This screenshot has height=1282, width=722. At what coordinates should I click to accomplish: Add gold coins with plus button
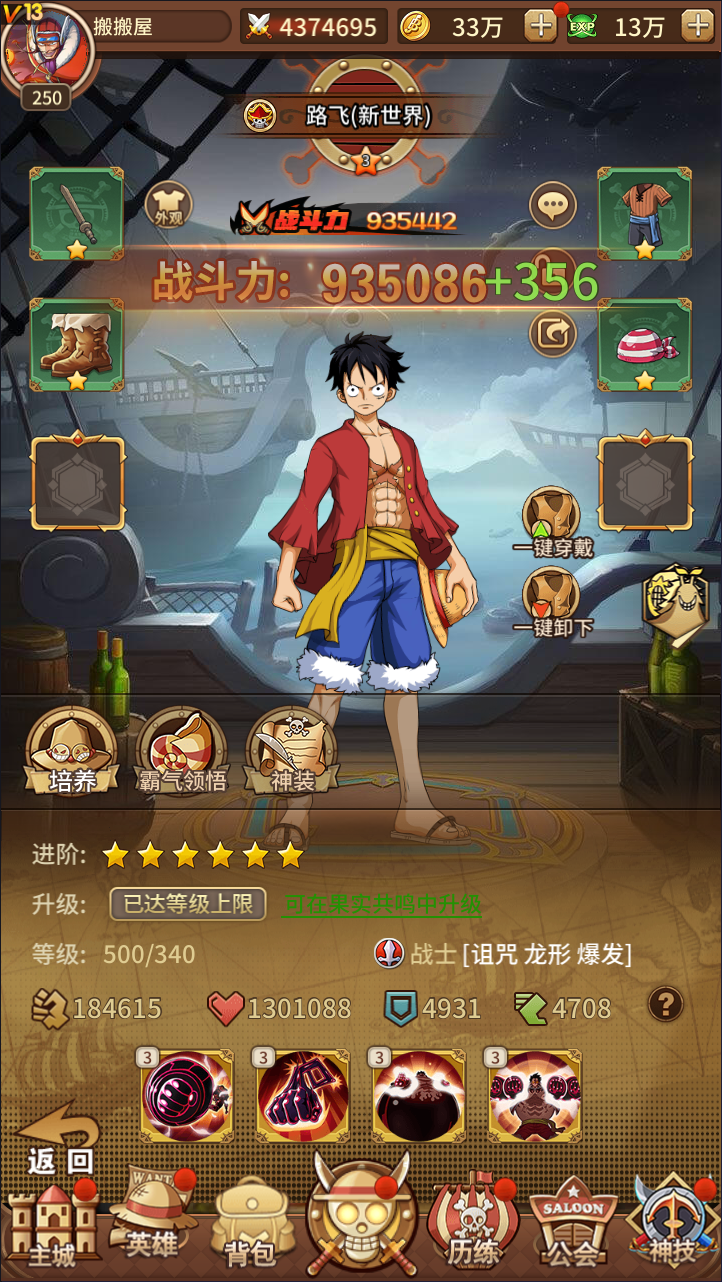pyautogui.click(x=540, y=27)
